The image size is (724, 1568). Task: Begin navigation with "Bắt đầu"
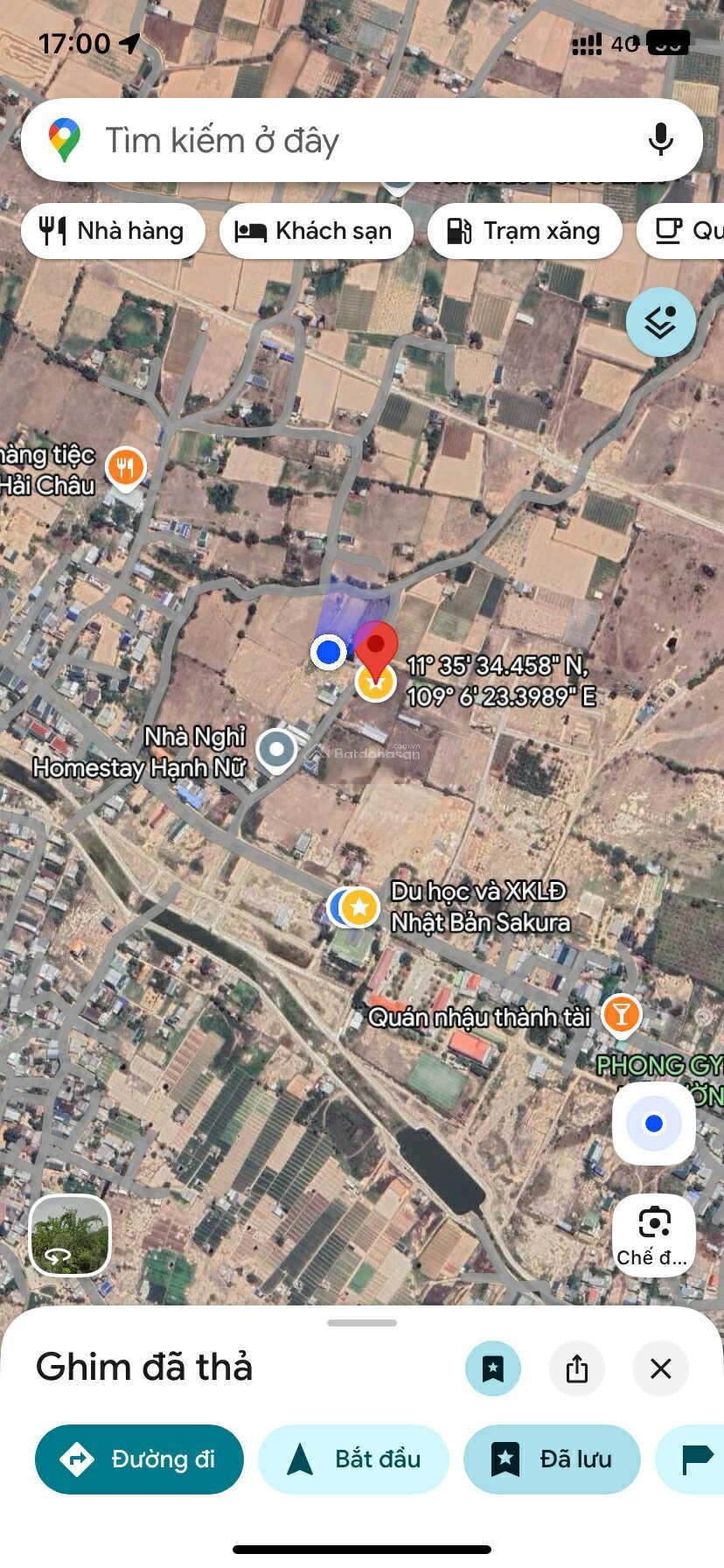(x=353, y=1459)
